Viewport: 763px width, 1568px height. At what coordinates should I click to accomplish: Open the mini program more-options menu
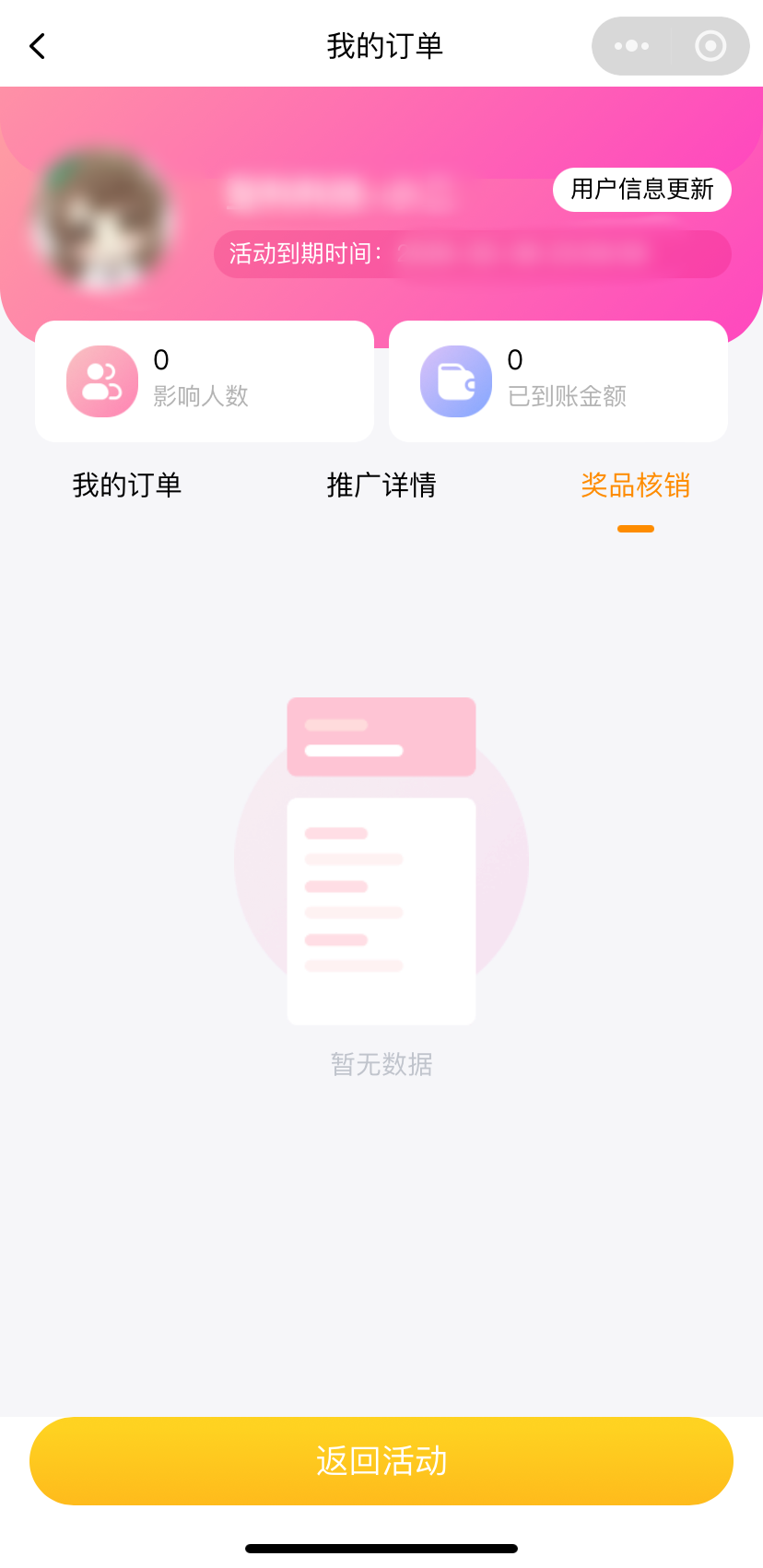[632, 46]
